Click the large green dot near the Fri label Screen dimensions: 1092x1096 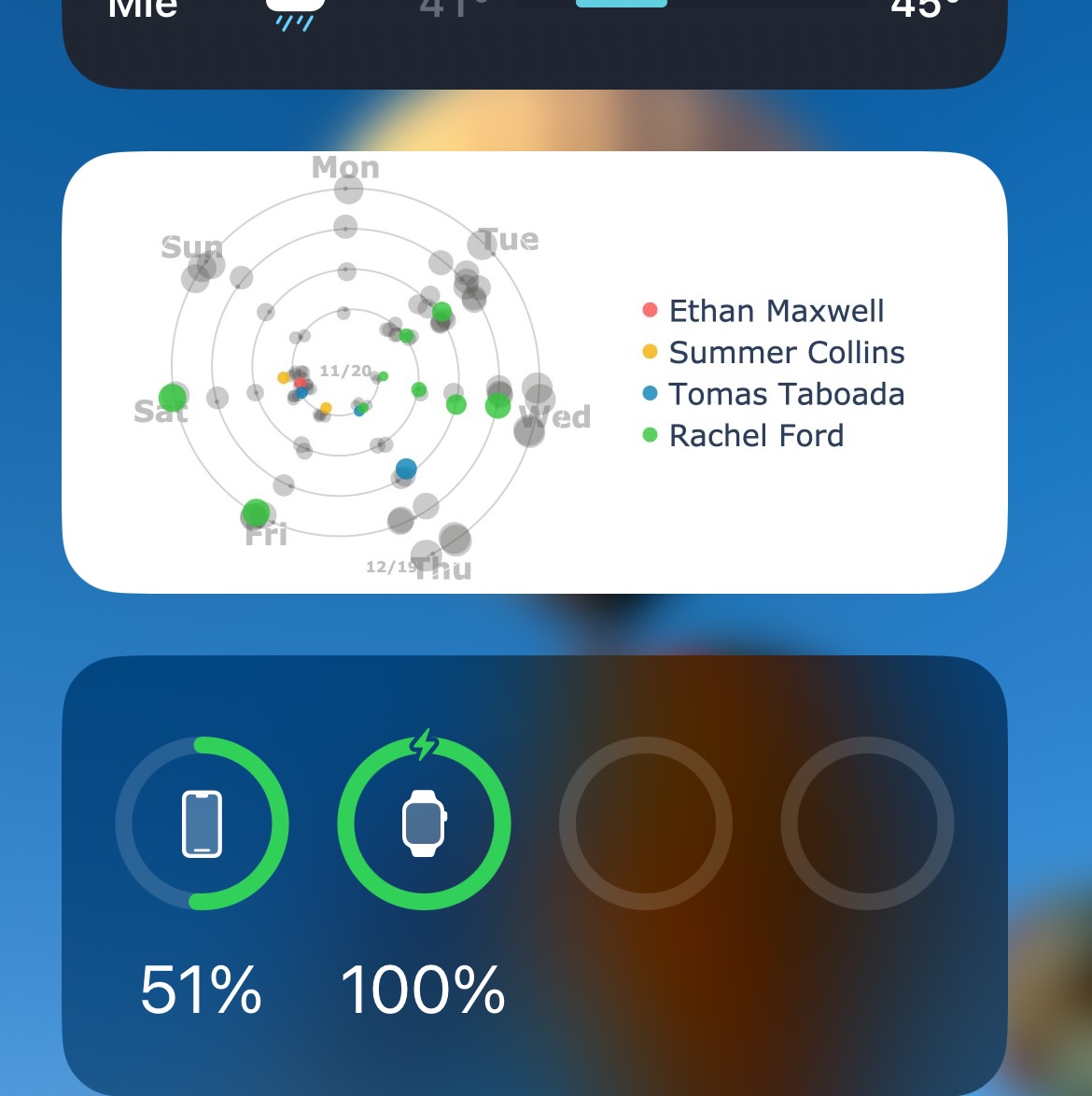point(257,513)
